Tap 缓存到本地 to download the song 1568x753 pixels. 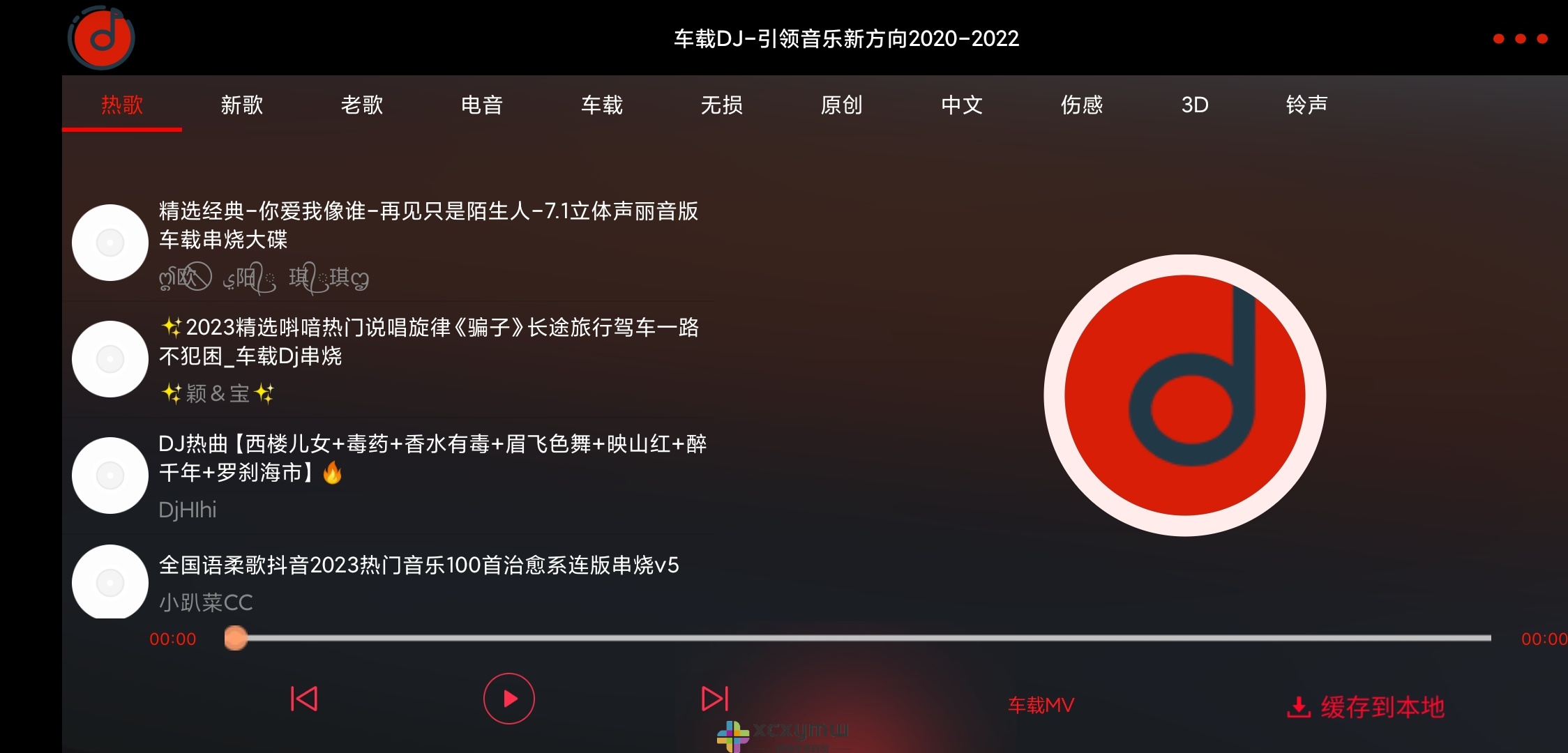pos(1366,707)
